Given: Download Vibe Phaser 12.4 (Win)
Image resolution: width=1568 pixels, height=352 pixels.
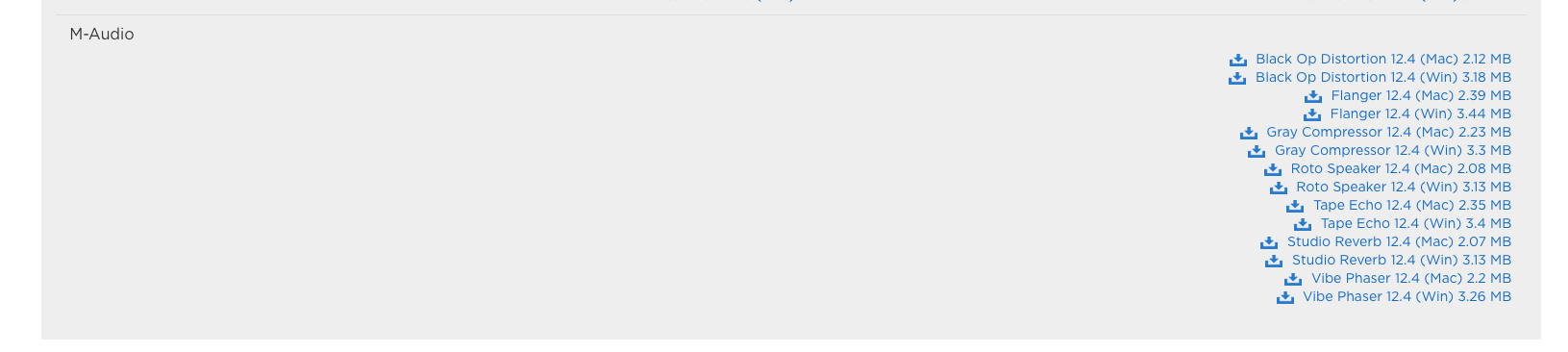Looking at the screenshot, I should click(x=1394, y=296).
